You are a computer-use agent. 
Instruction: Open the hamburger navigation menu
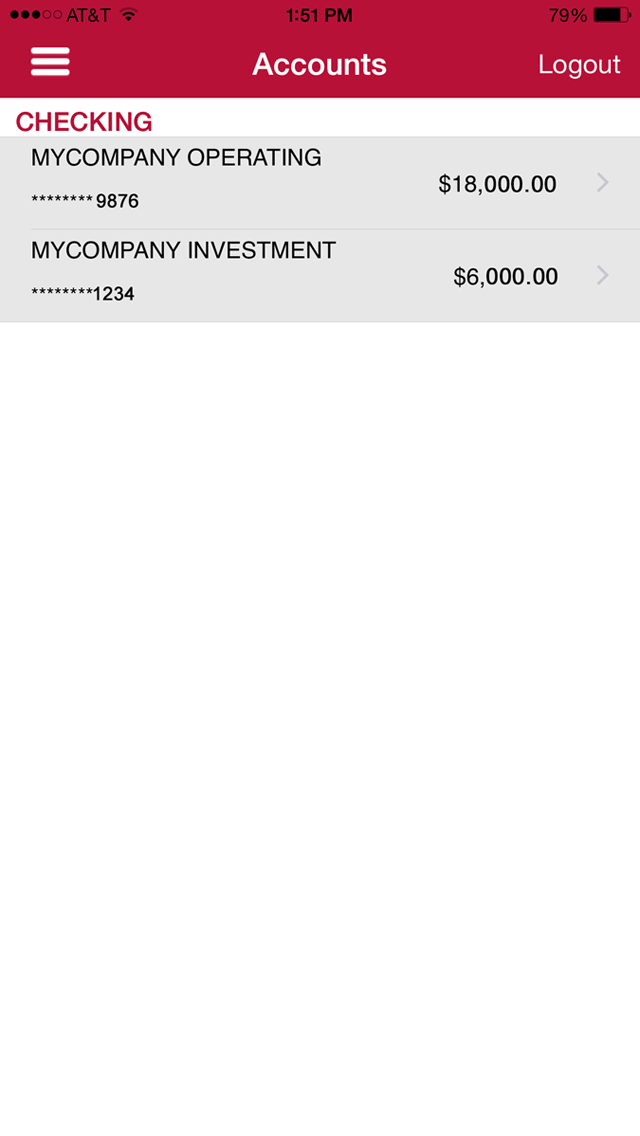coord(50,62)
